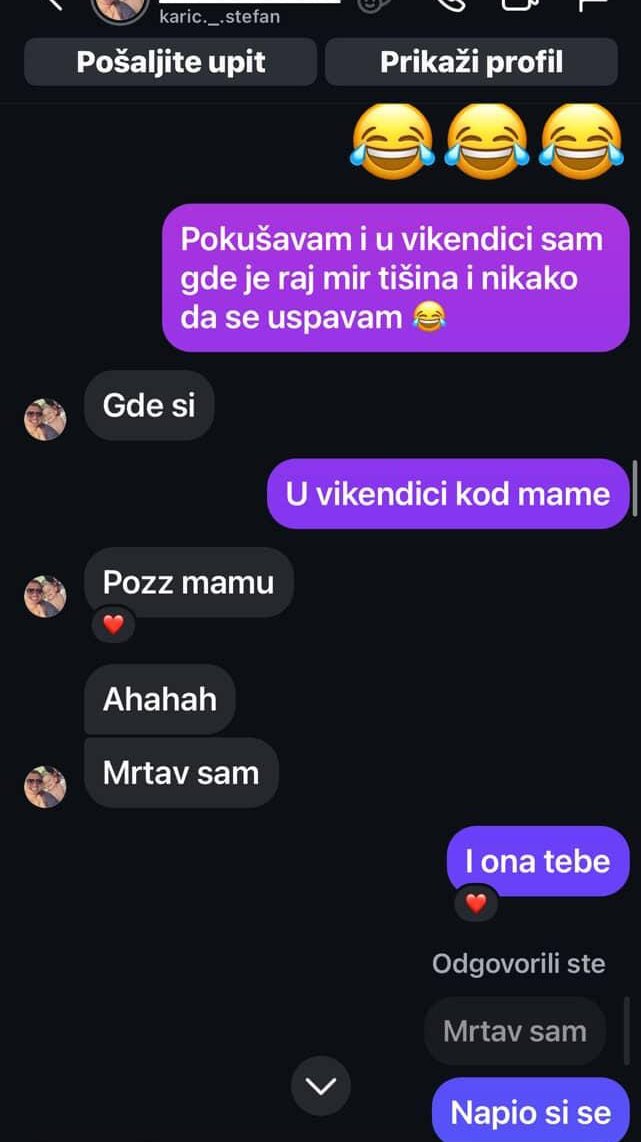Tap sender avatar beside Pozz mamu
This screenshot has height=1142, width=641.
45,595
